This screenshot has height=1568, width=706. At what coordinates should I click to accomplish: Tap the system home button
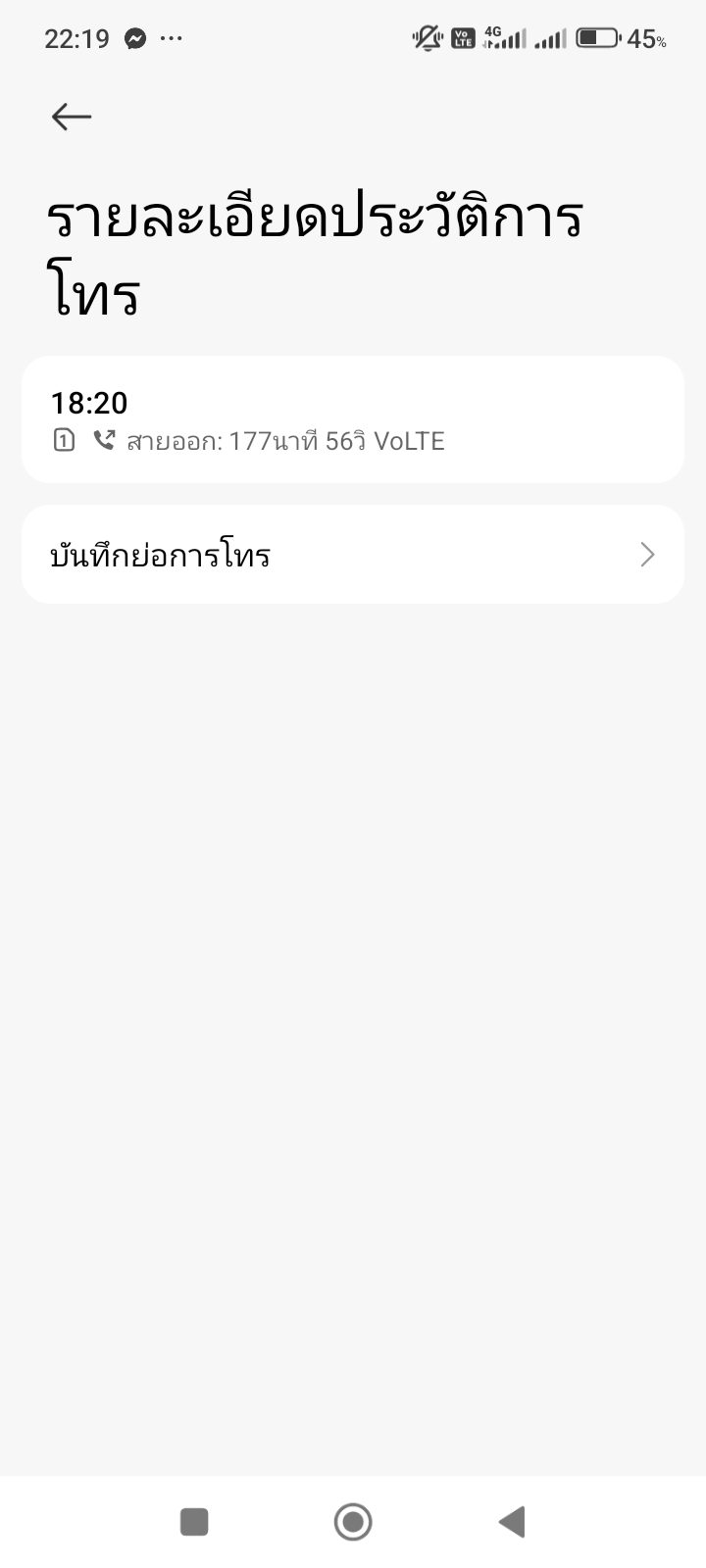[353, 1522]
